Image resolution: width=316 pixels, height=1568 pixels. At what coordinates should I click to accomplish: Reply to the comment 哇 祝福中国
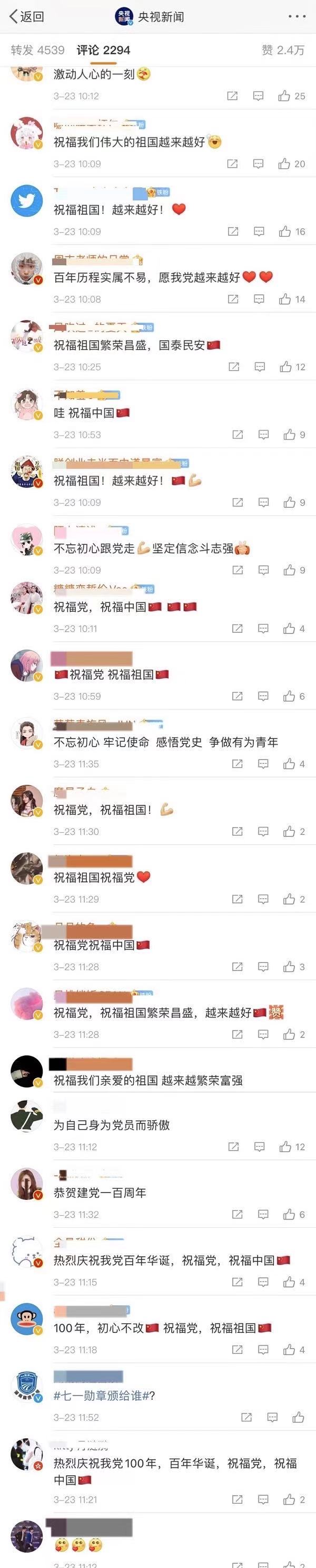264,435
